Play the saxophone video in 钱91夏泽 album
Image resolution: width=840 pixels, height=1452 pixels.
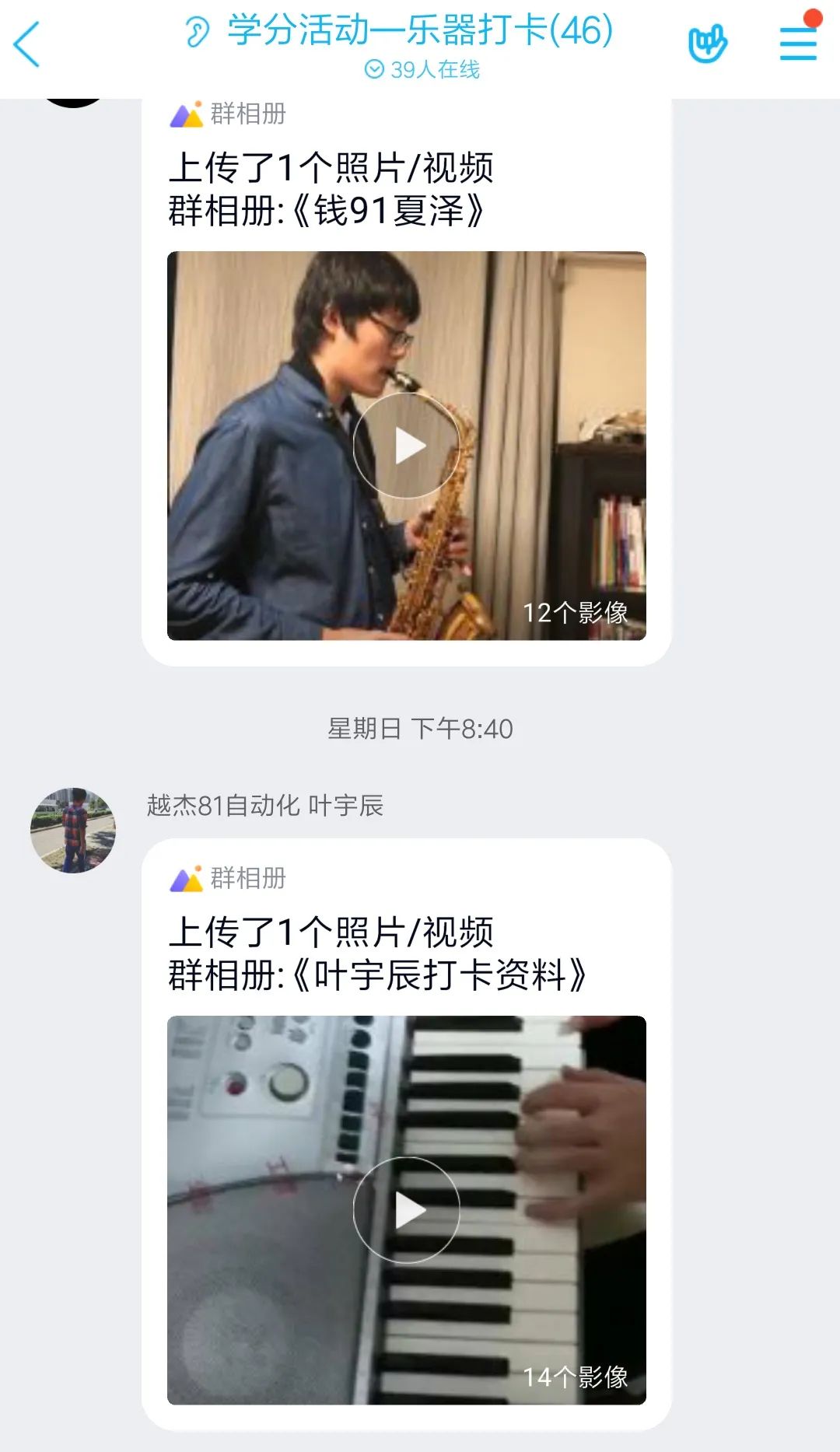tap(406, 446)
